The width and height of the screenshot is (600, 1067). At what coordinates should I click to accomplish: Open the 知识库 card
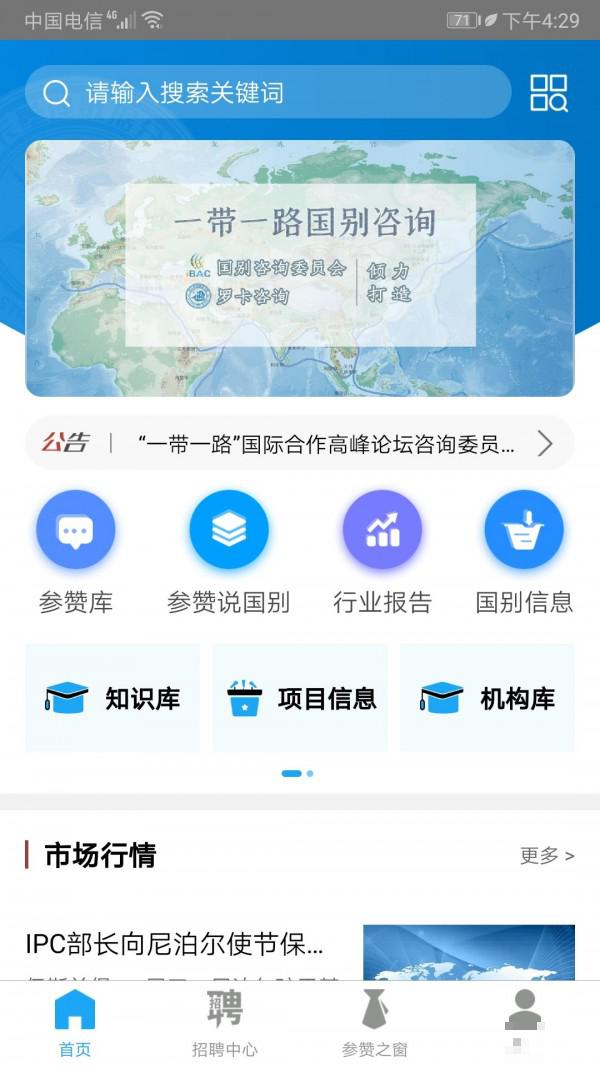click(x=112, y=698)
